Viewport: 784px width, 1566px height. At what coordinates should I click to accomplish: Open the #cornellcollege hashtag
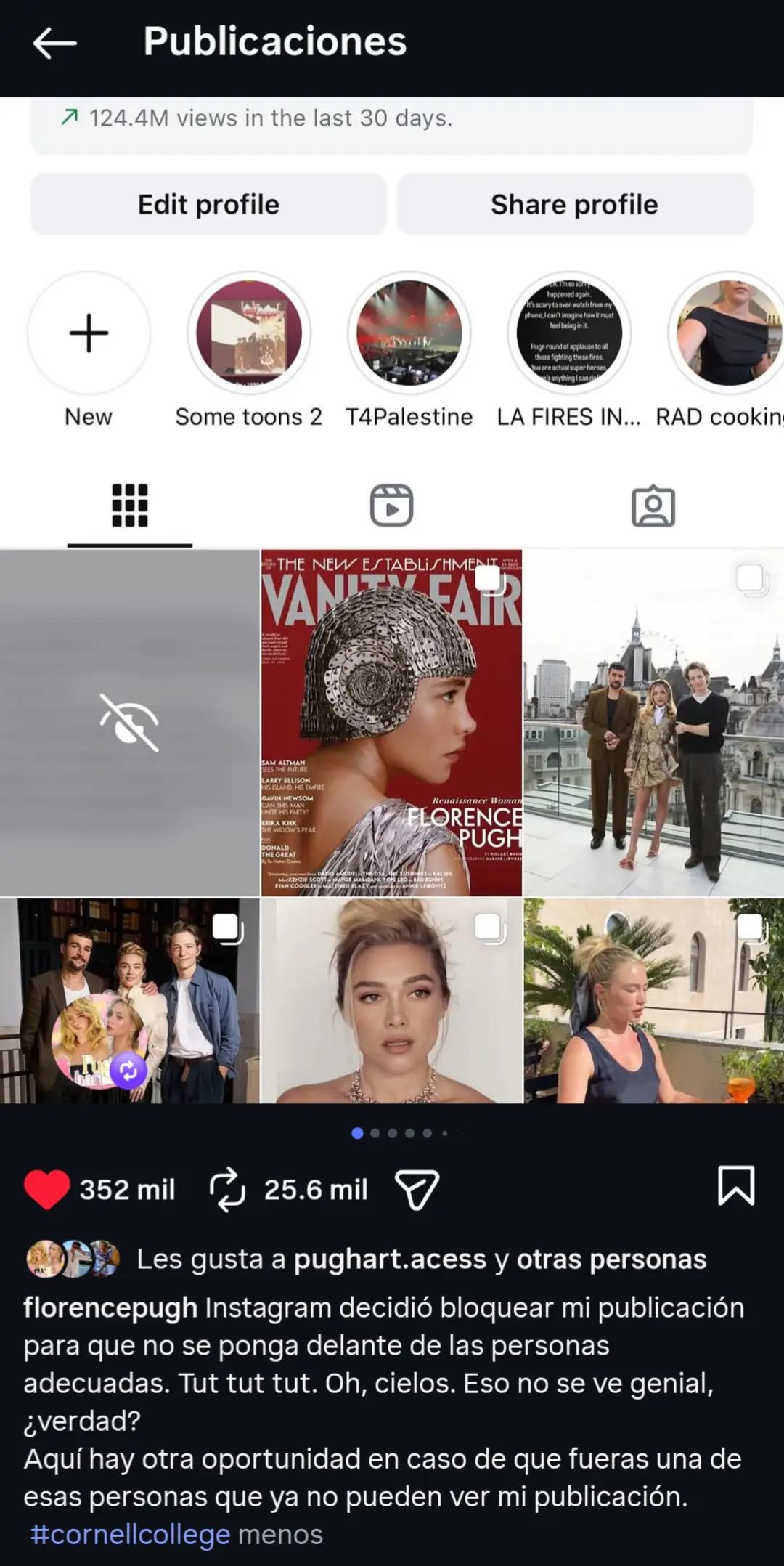tap(130, 1535)
